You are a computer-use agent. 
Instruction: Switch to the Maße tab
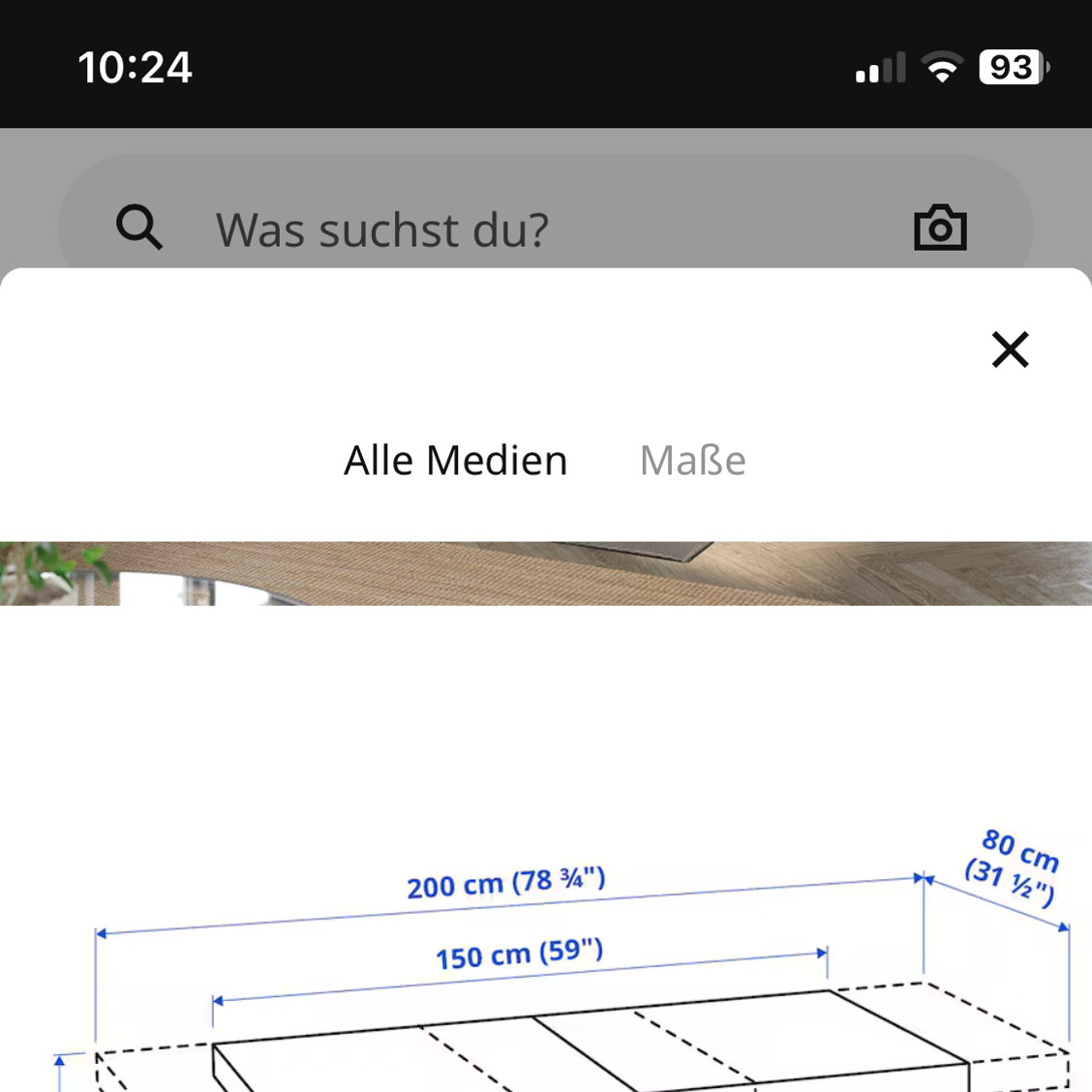click(692, 461)
